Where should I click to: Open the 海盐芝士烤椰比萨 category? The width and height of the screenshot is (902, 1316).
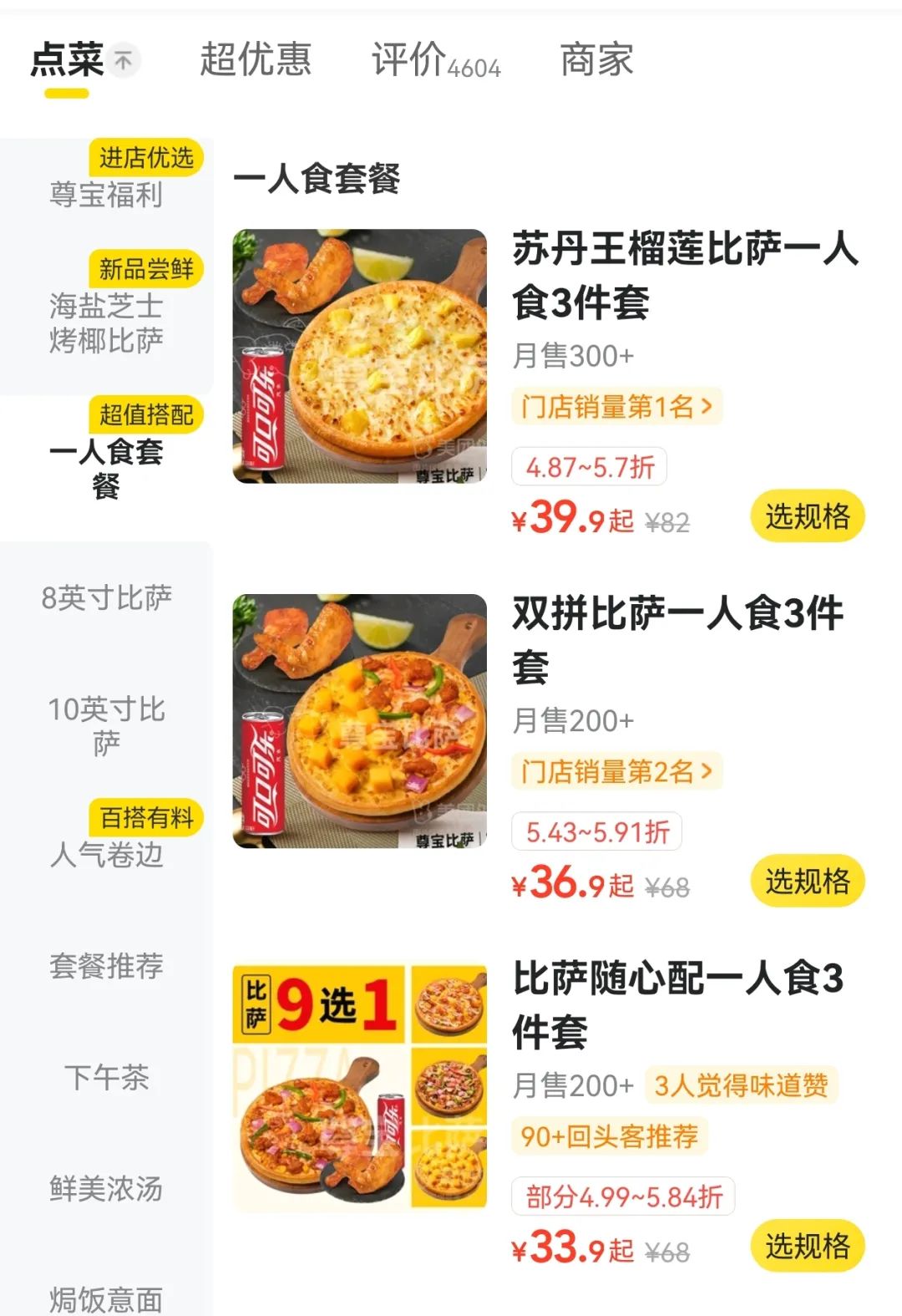[106, 323]
